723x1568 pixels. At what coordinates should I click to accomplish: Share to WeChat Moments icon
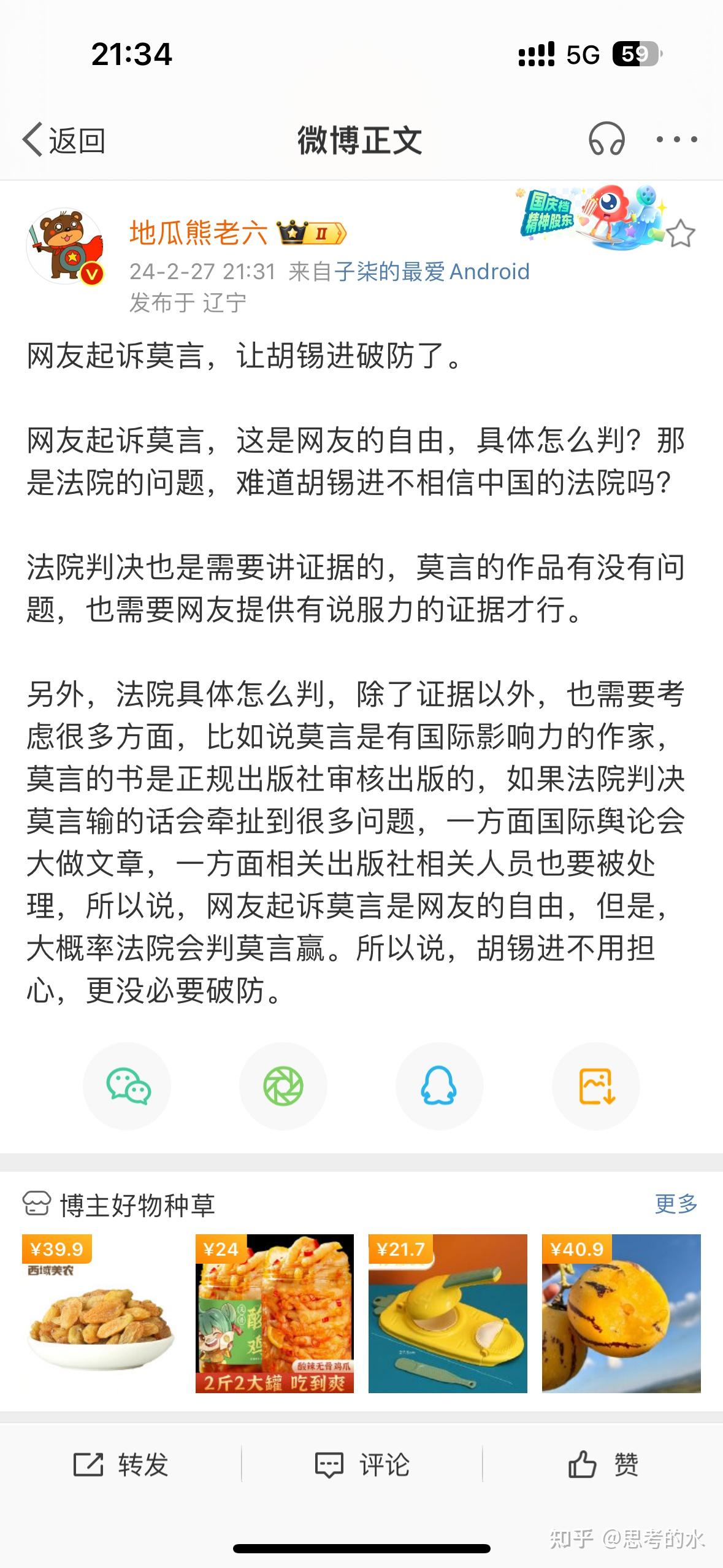(283, 1086)
